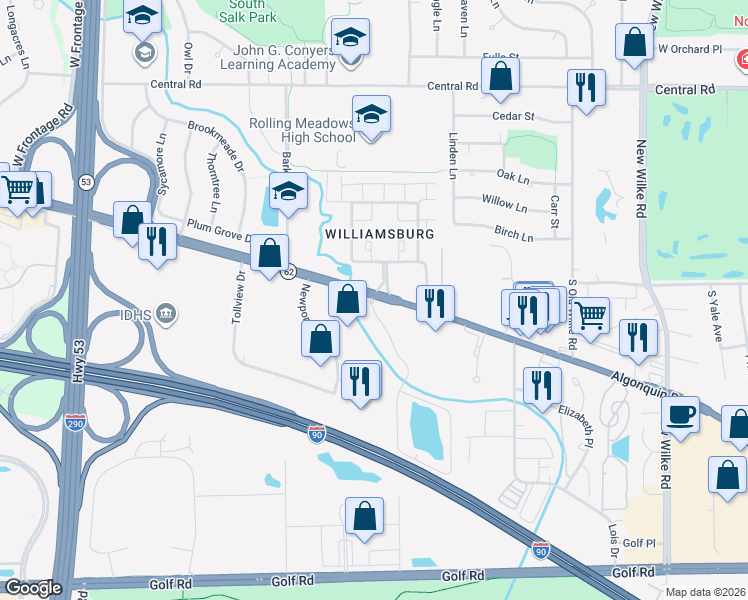Open the IDHS place marker
Viewport: 748px width, 600px height.
click(168, 315)
